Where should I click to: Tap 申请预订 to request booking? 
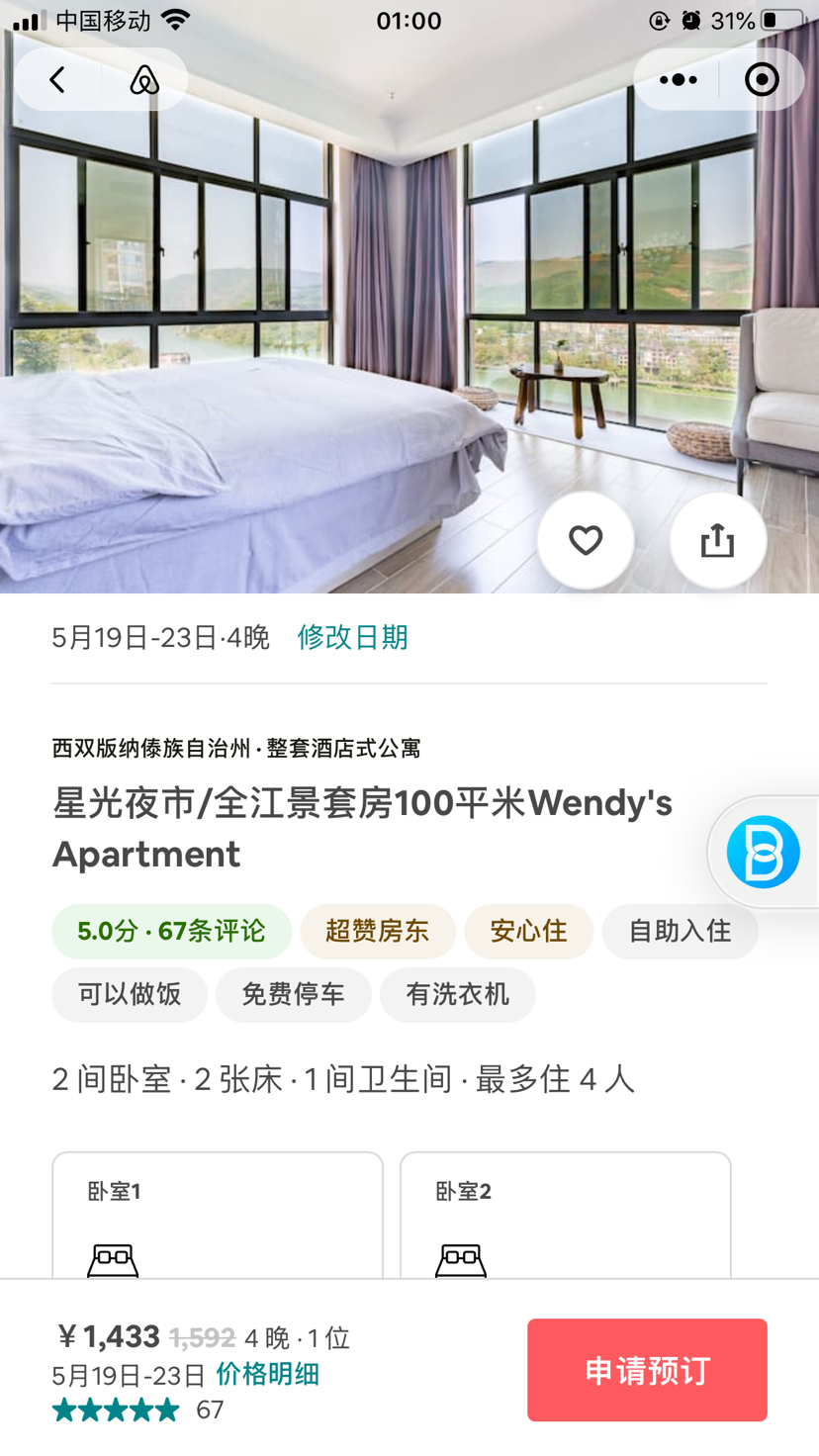647,1370
